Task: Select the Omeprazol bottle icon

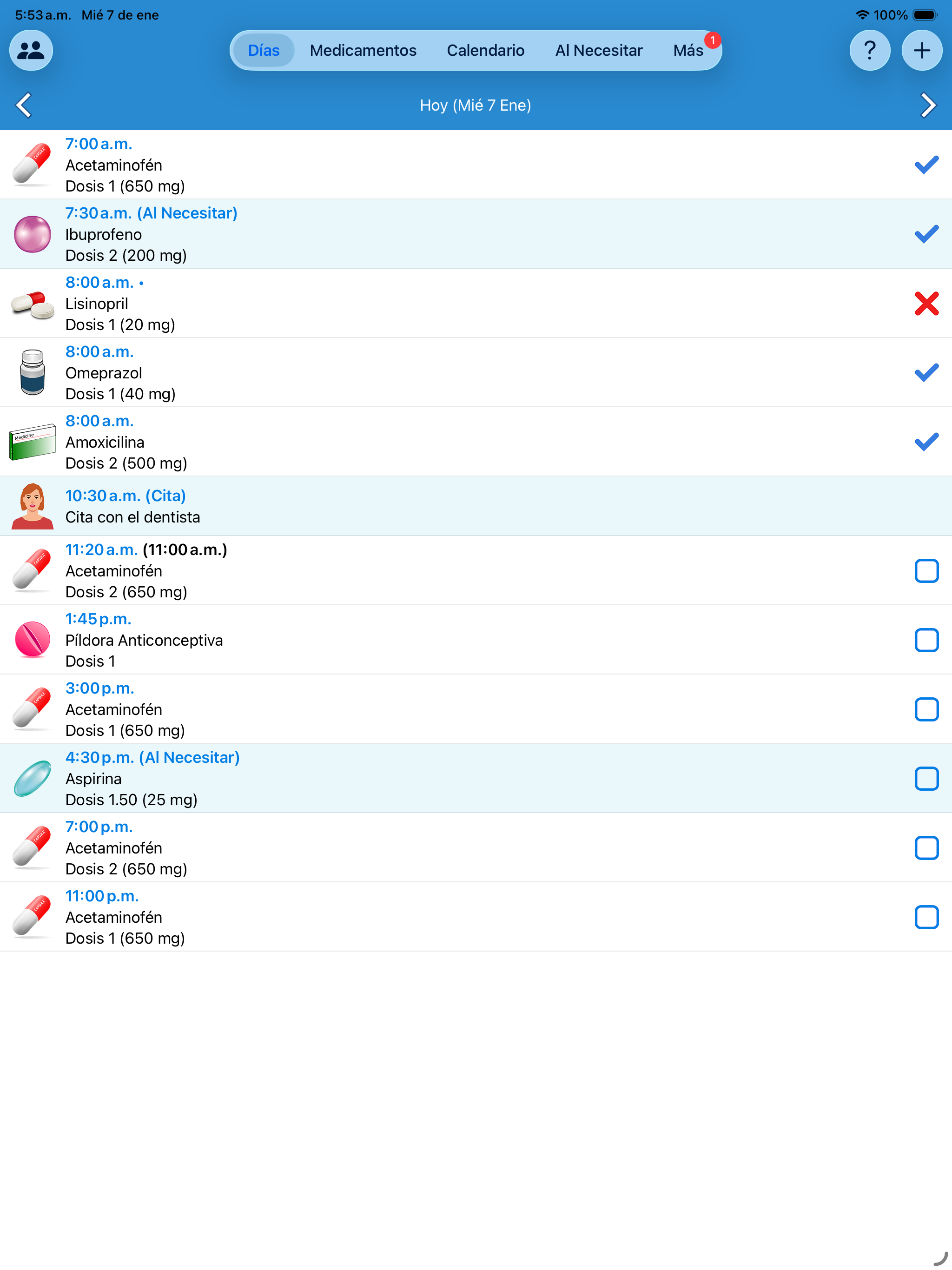Action: 32,372
